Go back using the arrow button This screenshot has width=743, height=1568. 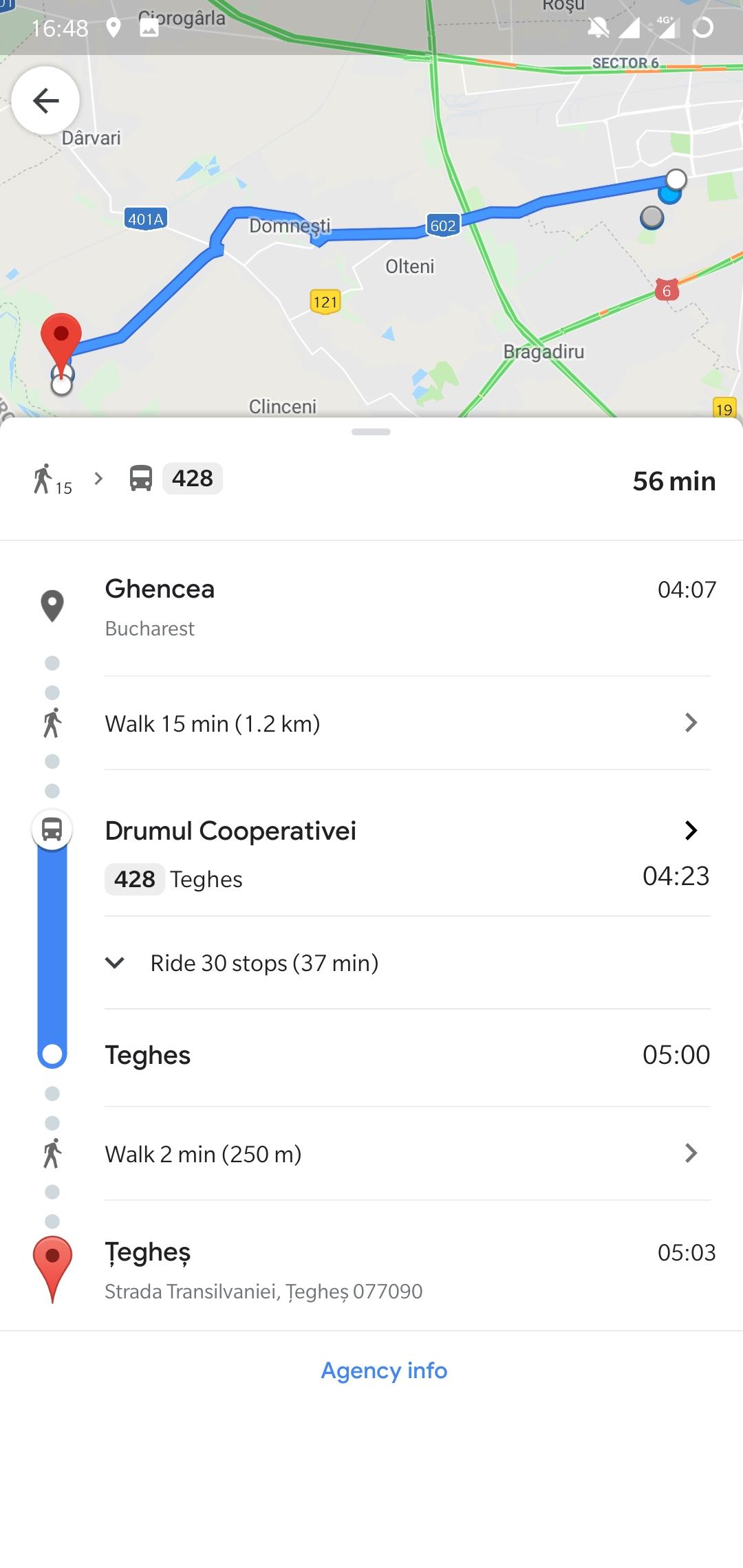coord(45,100)
